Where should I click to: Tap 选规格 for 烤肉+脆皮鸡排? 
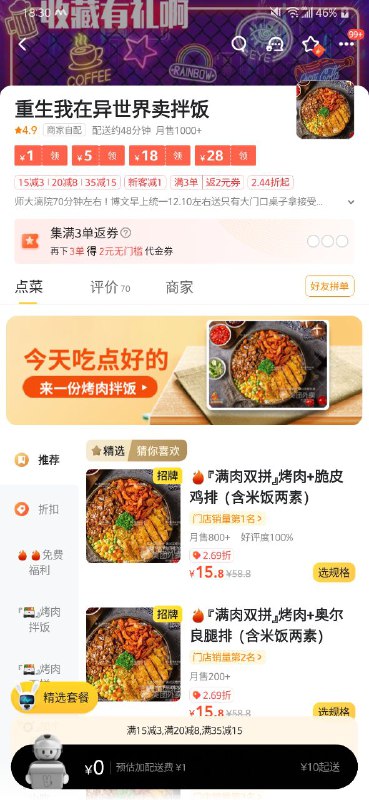334,572
